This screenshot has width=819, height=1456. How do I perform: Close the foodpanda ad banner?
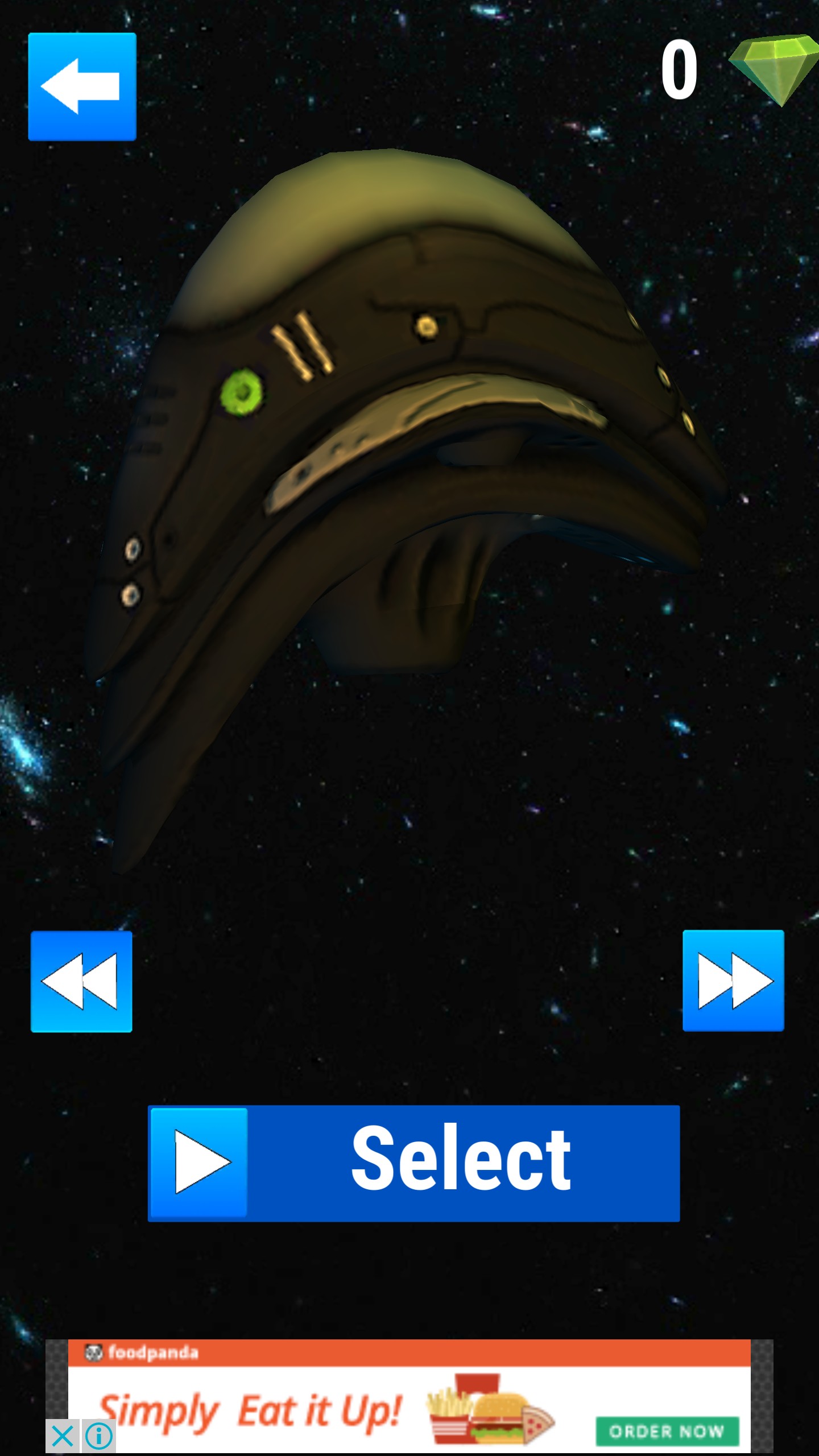[63, 1436]
